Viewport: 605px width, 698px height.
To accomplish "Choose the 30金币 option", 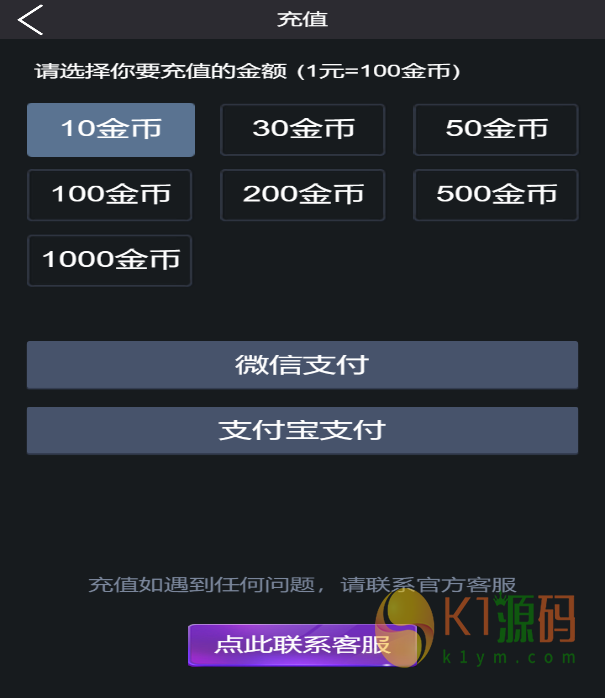I will click(303, 130).
